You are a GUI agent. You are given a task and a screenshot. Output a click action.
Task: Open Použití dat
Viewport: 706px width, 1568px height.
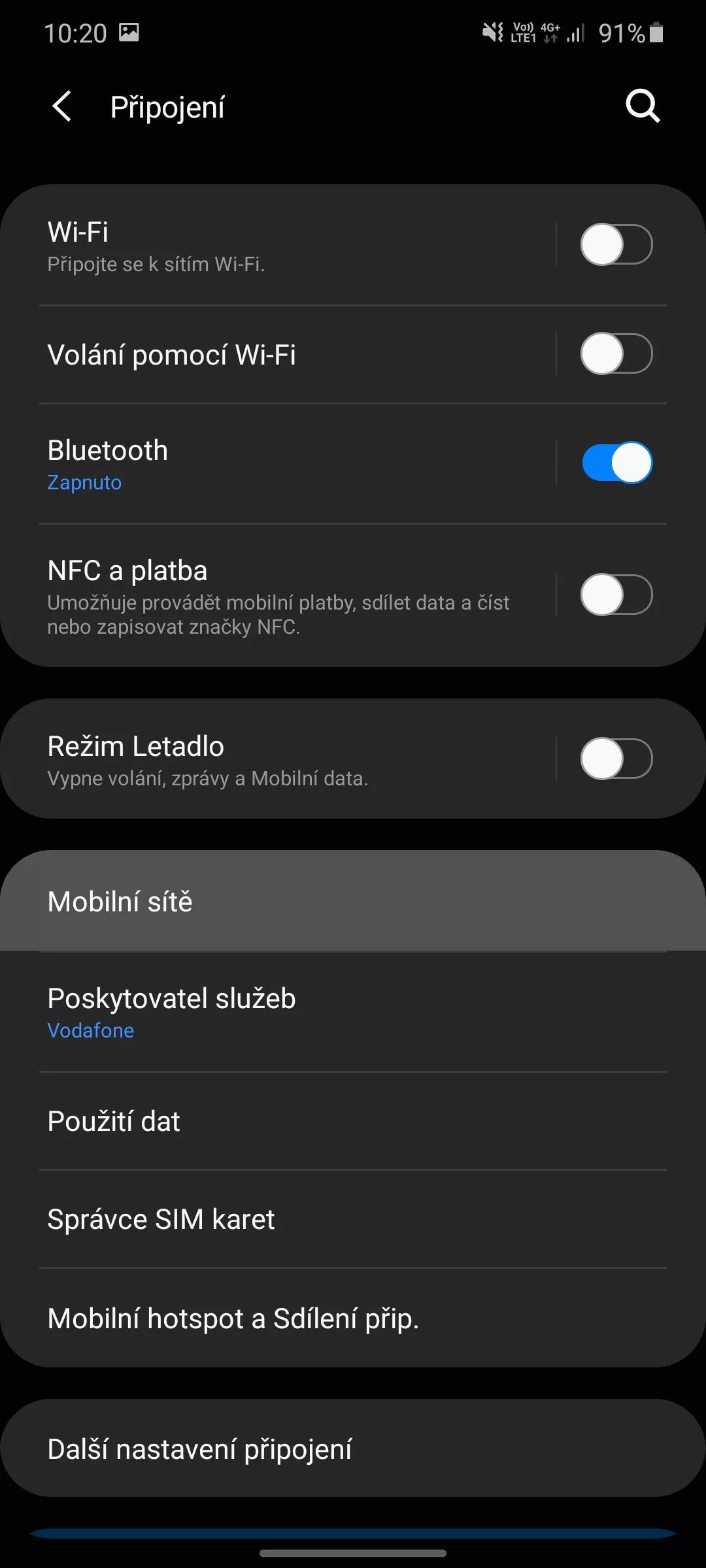pos(353,1121)
